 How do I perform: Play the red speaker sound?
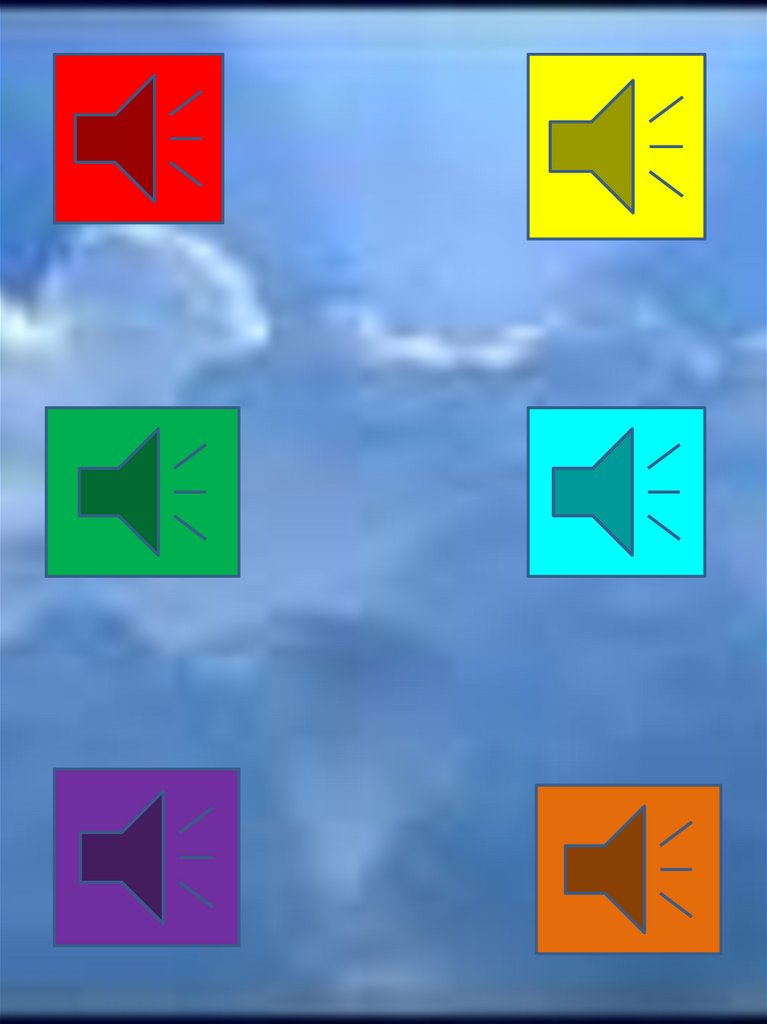[x=138, y=138]
